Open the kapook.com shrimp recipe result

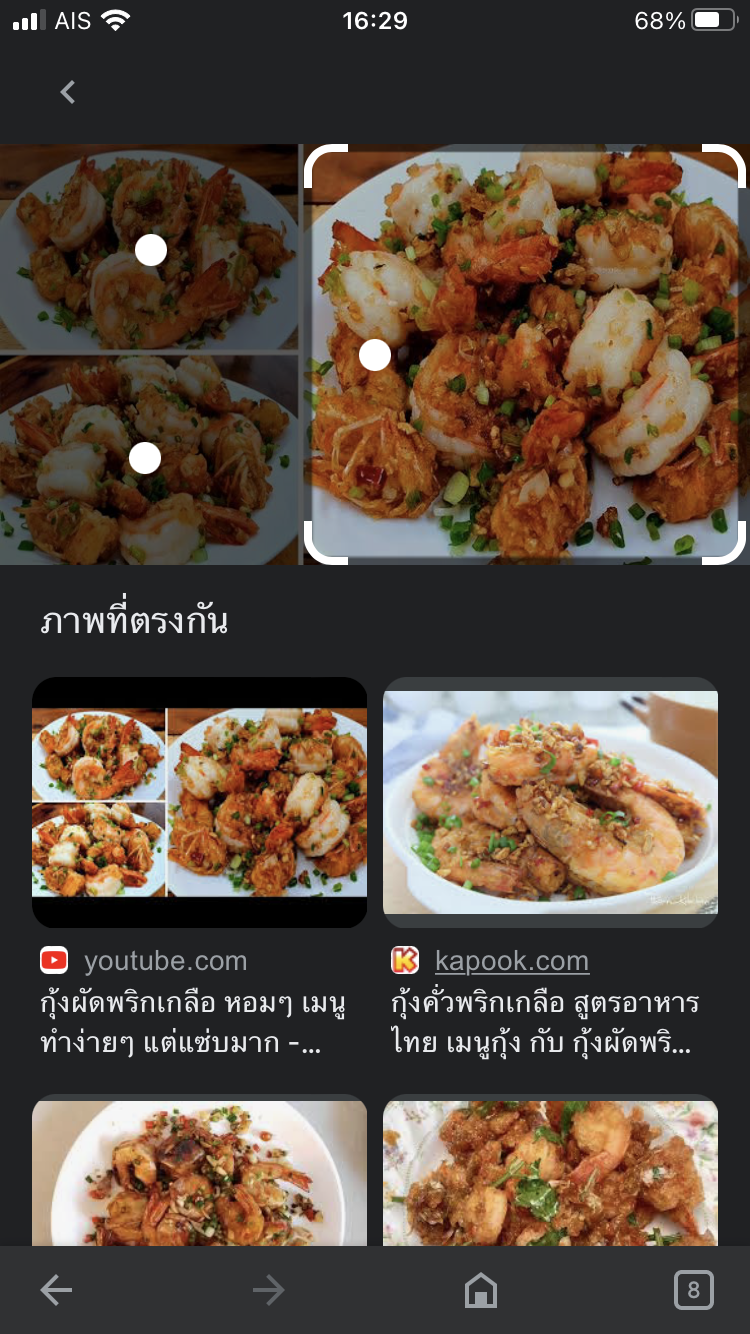pyautogui.click(x=550, y=803)
